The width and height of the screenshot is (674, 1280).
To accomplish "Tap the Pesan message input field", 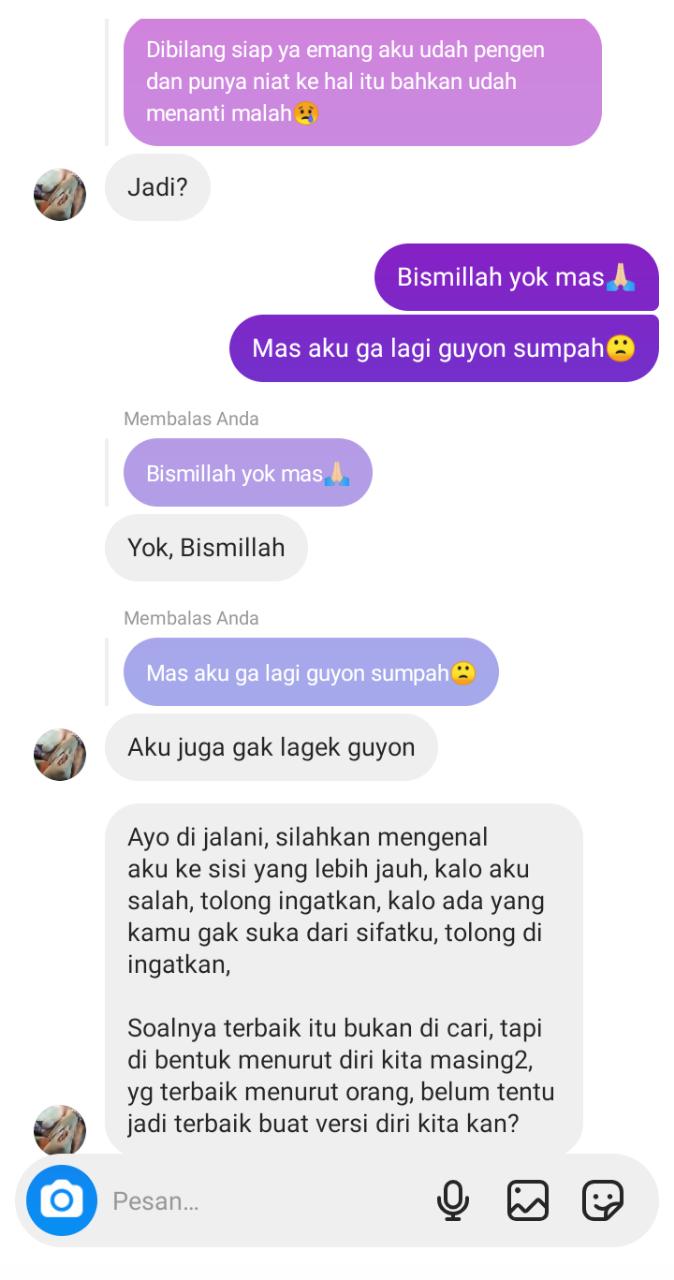I will tap(260, 1201).
